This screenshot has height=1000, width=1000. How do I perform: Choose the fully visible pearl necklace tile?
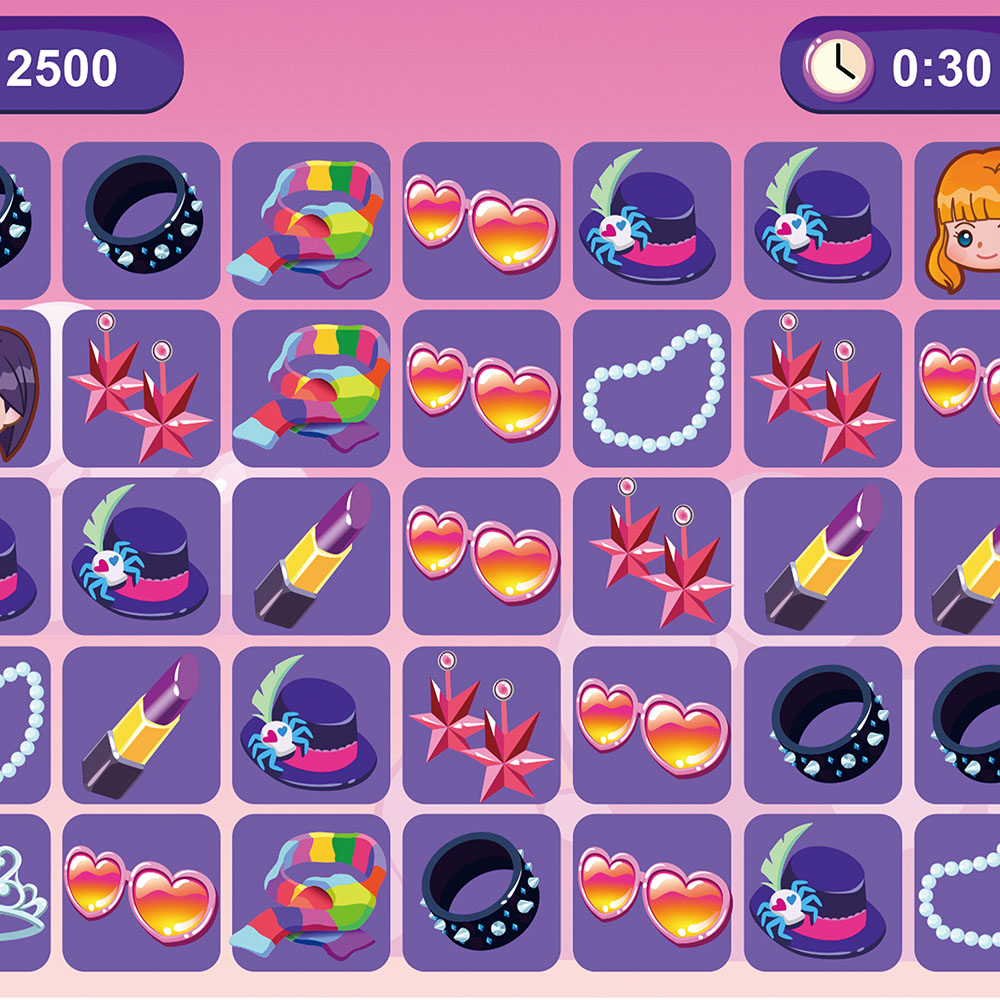(652, 388)
